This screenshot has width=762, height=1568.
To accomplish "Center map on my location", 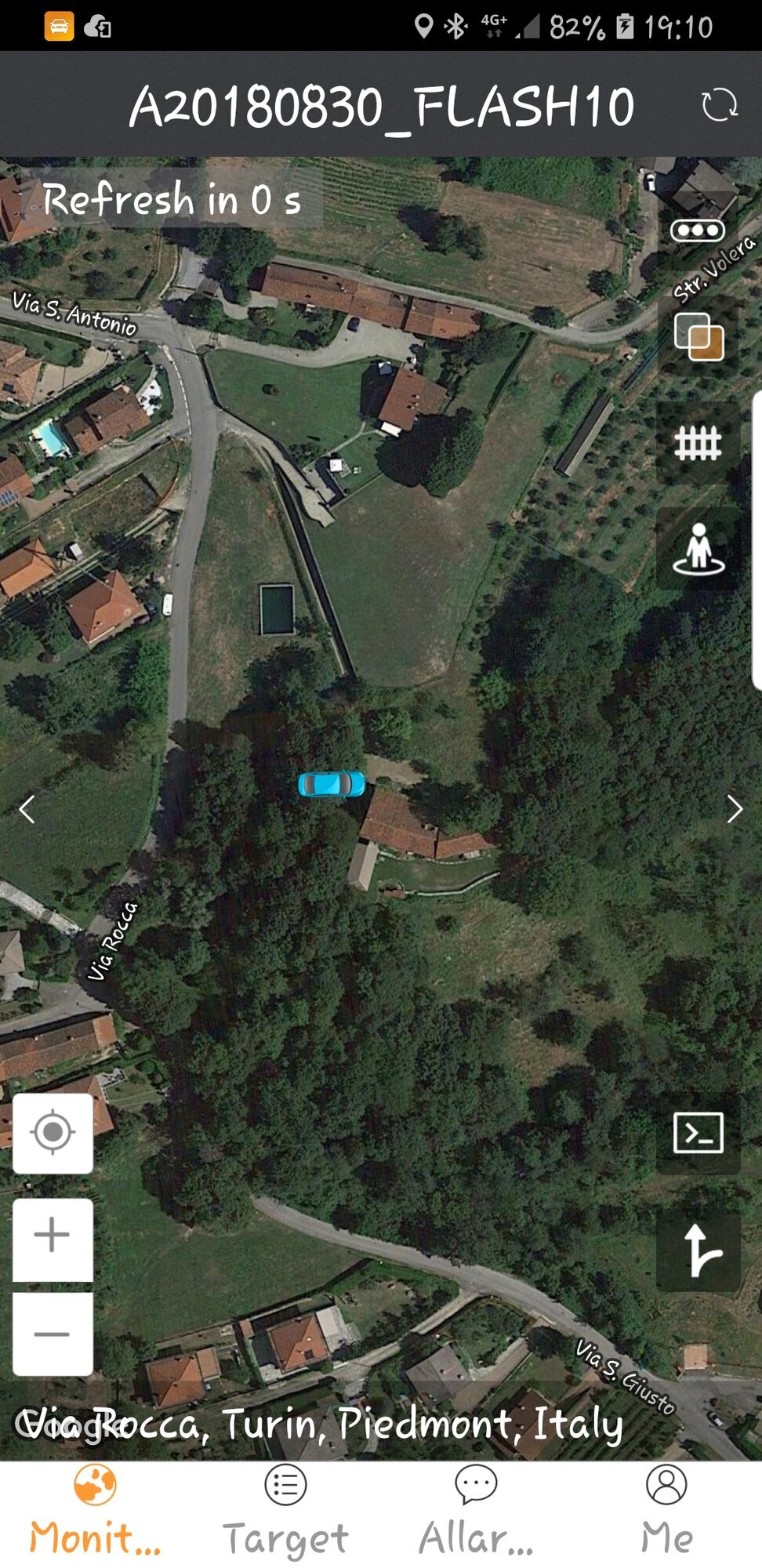I will click(x=53, y=1133).
